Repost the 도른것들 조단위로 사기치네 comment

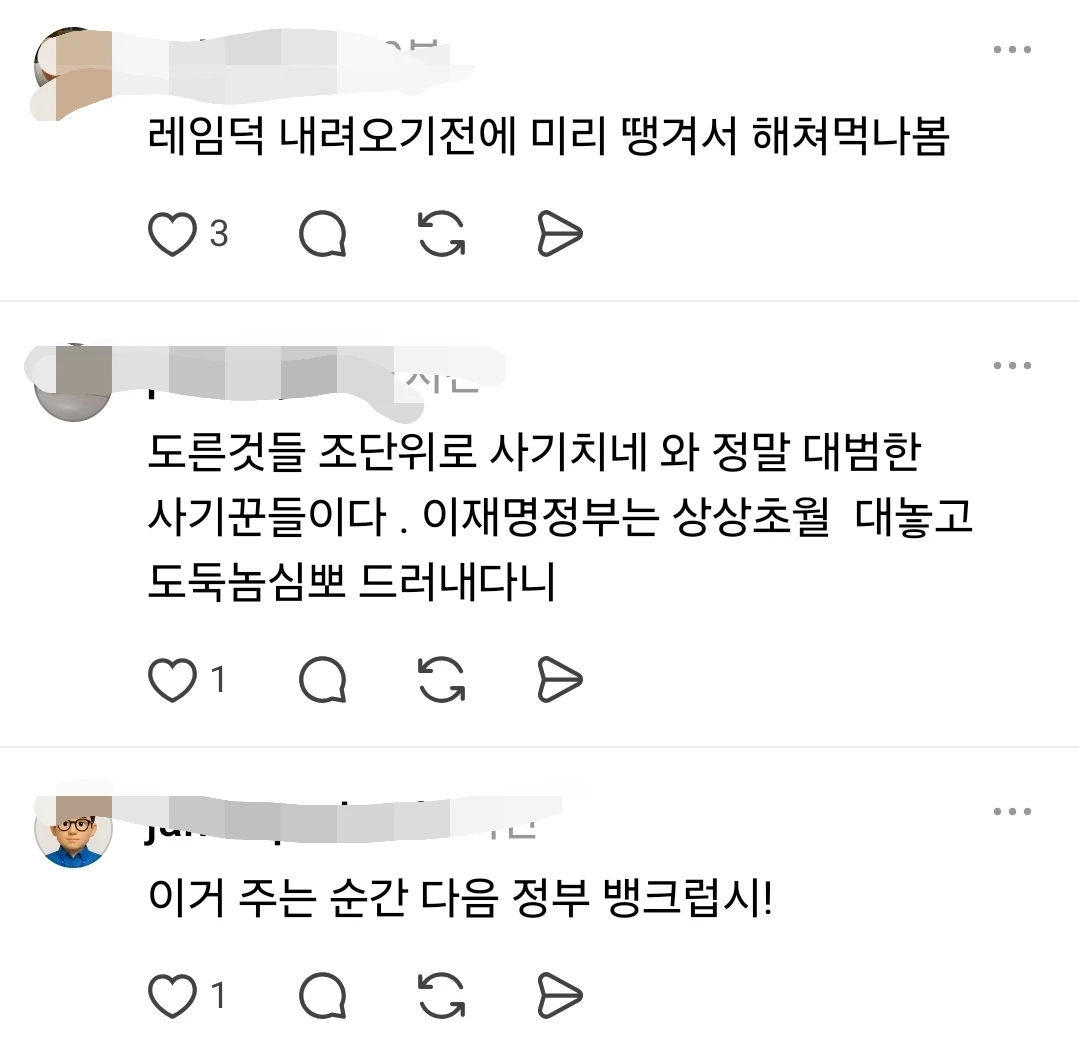tap(442, 680)
